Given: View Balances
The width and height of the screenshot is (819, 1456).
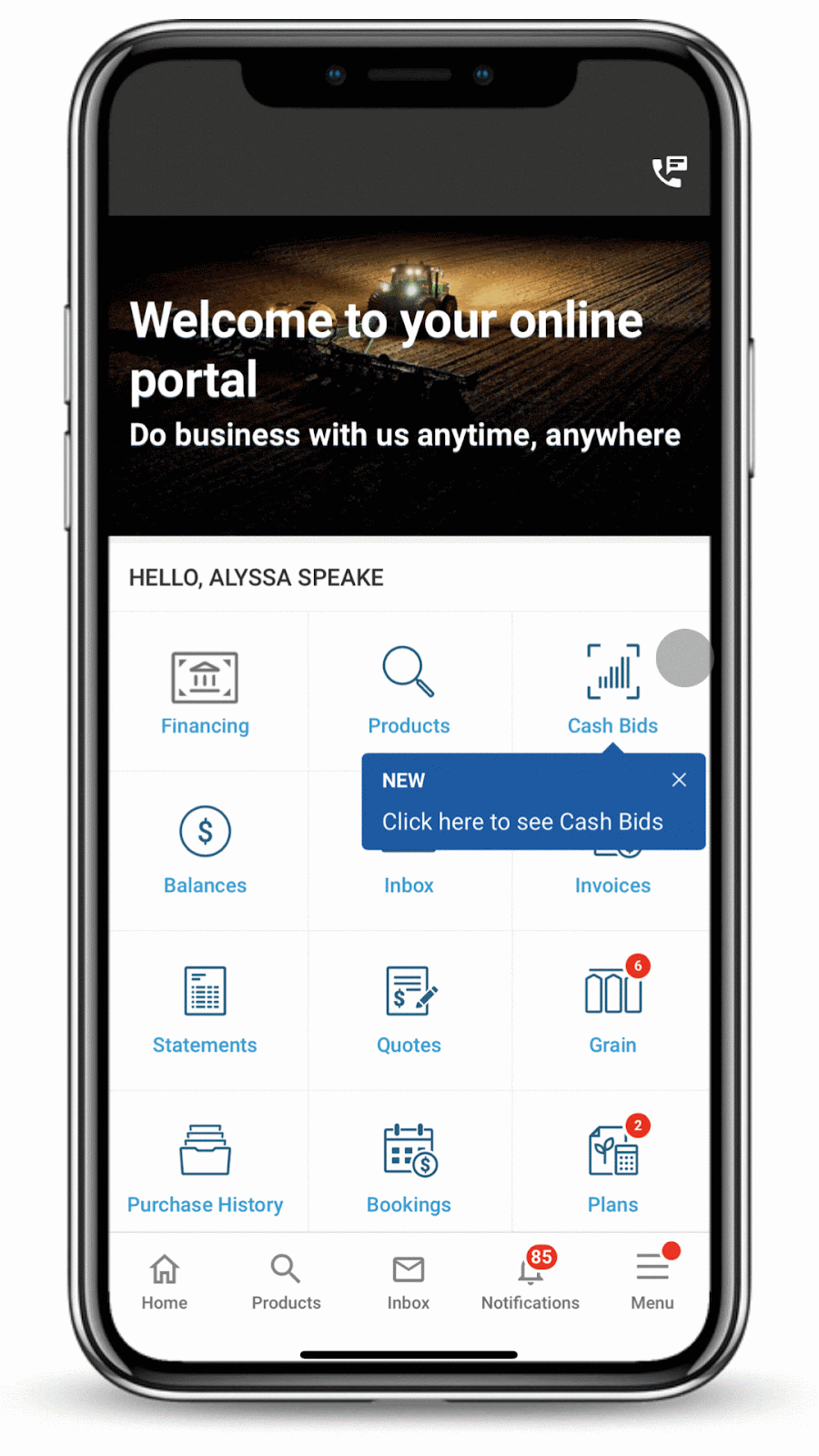Looking at the screenshot, I should coord(205,851).
